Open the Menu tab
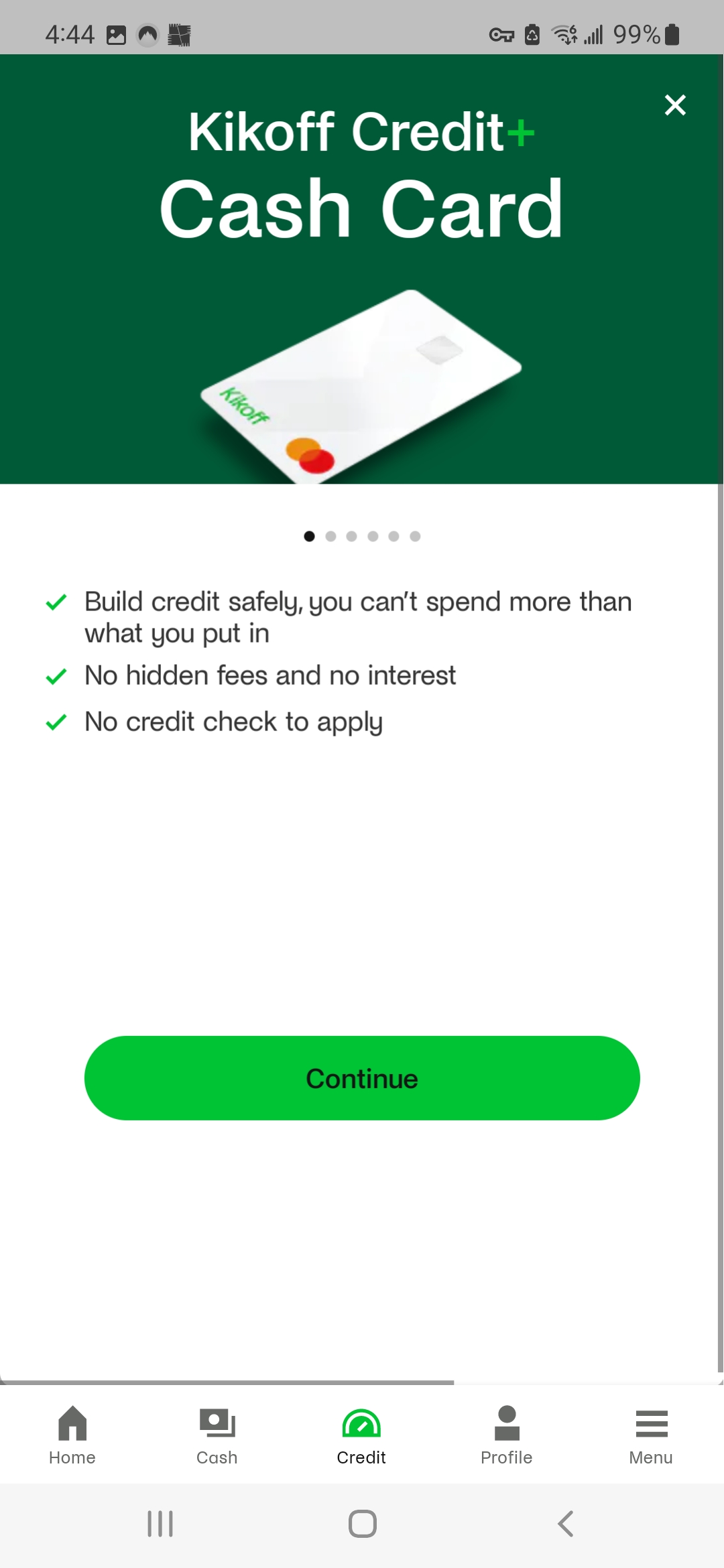The image size is (724, 1568). click(x=651, y=1435)
